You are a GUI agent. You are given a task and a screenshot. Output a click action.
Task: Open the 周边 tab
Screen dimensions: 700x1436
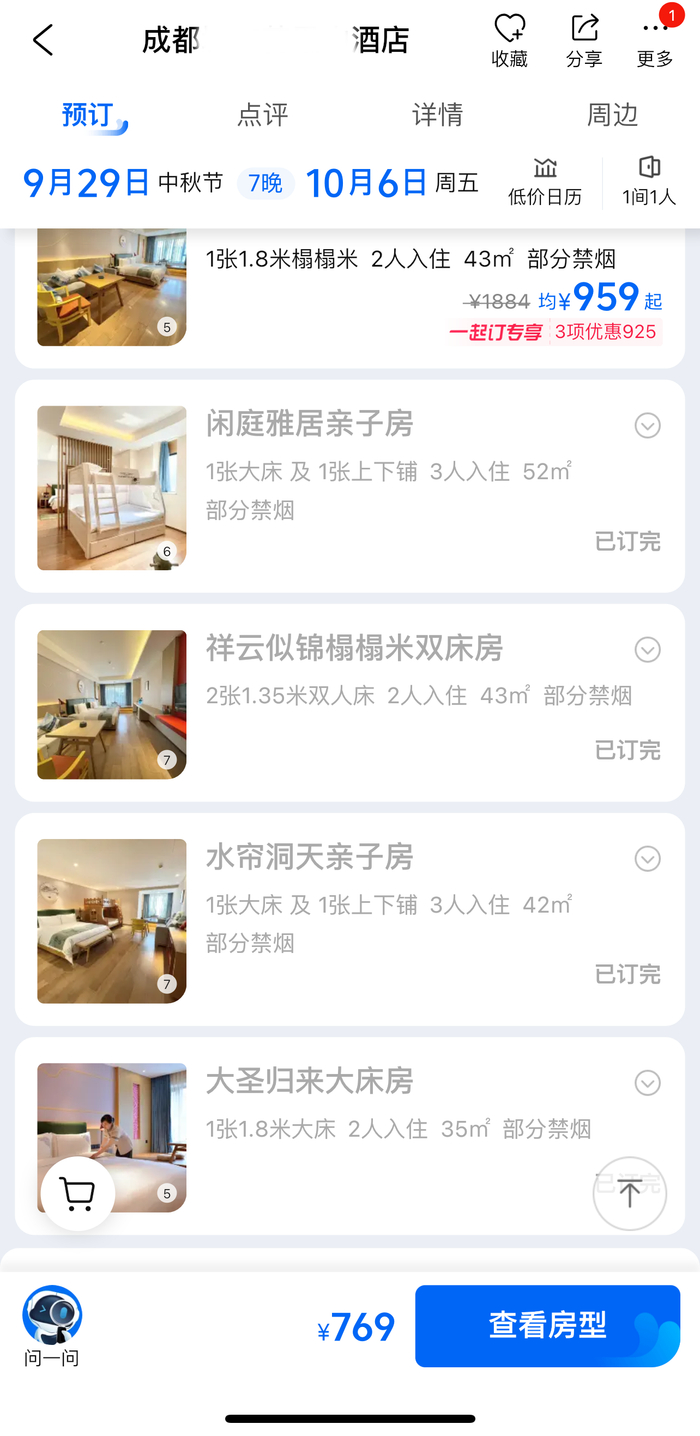612,115
